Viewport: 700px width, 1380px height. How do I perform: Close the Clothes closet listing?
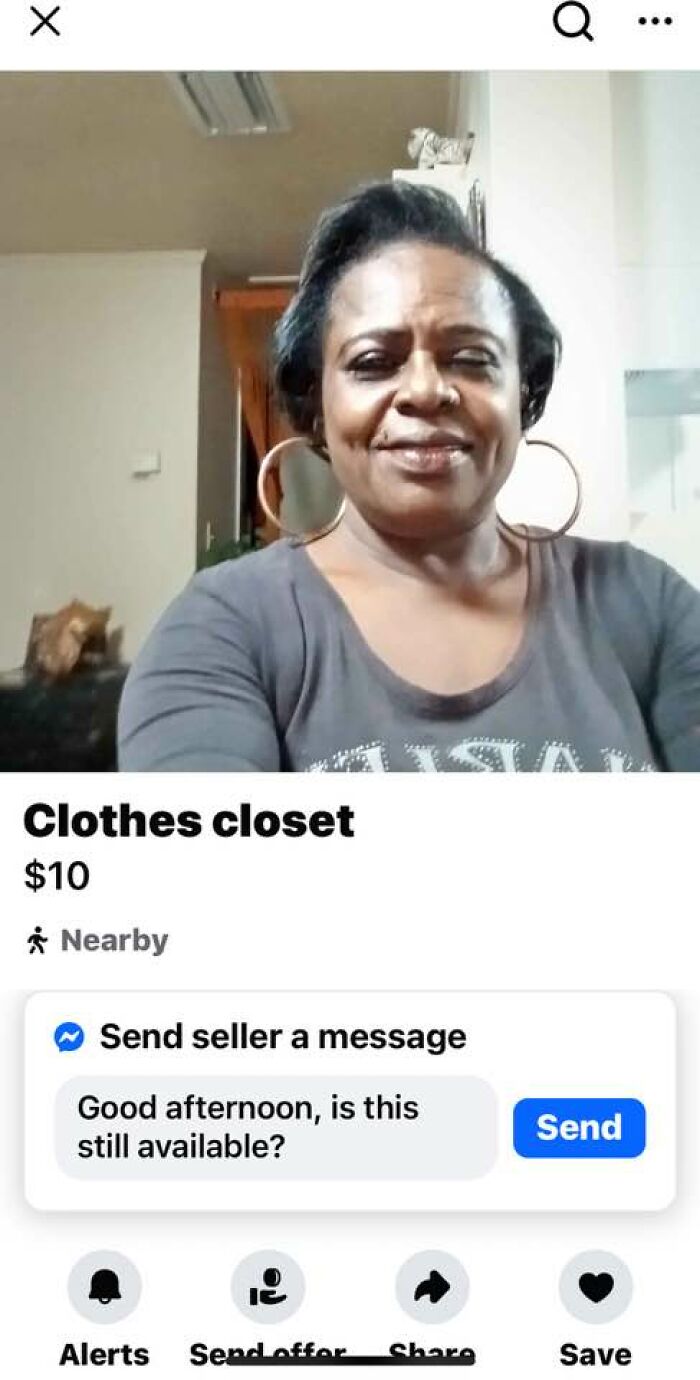pos(45,22)
